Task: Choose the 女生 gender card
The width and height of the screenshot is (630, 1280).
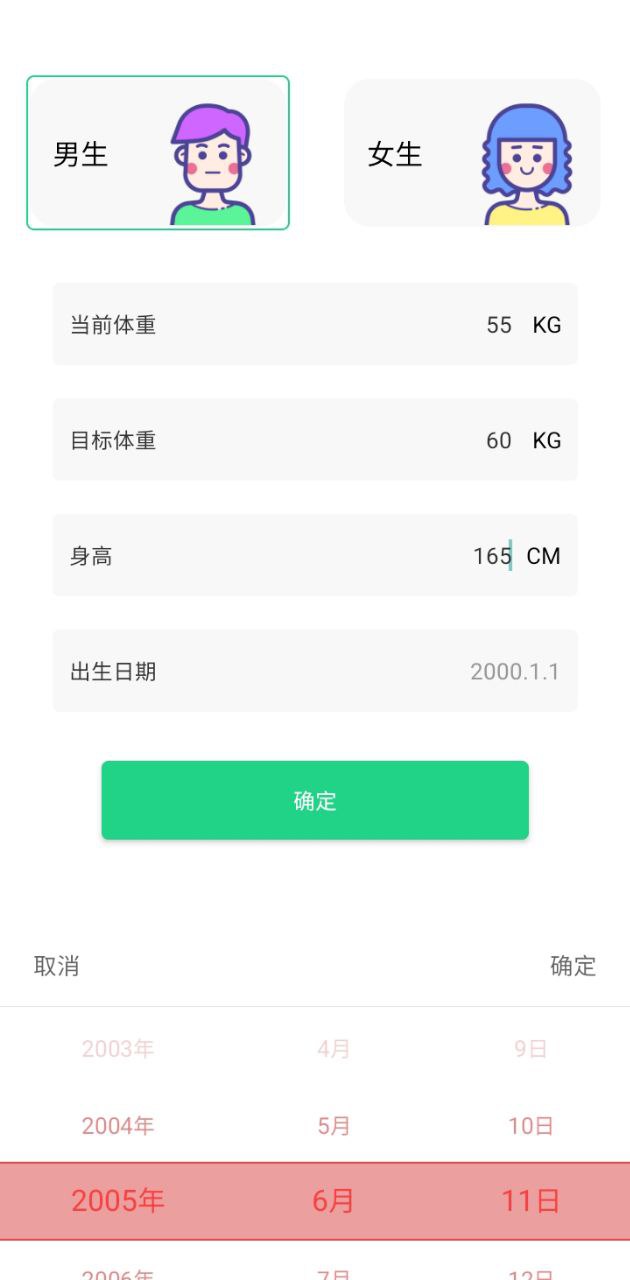Action: (x=472, y=153)
